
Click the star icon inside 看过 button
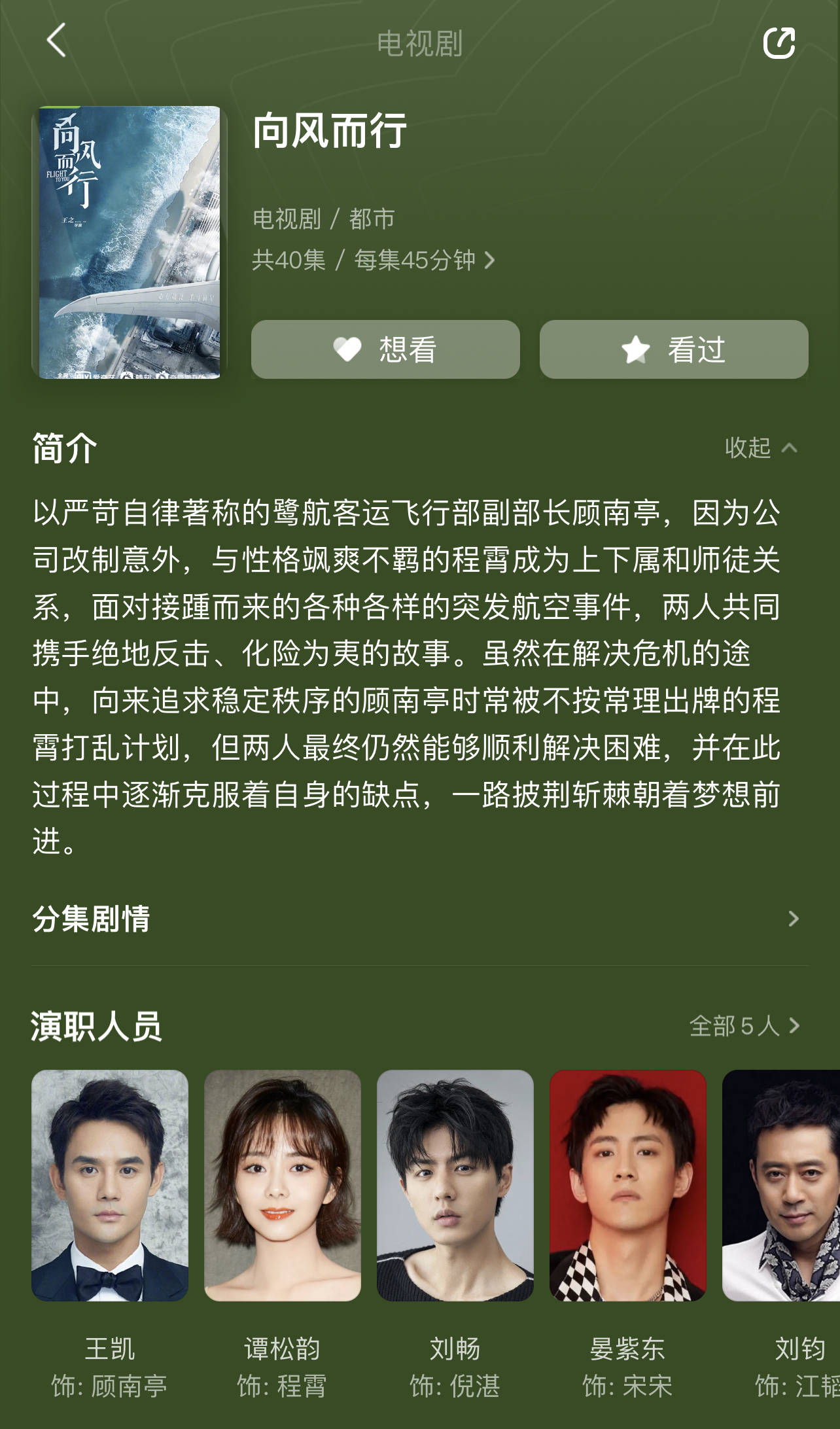tap(636, 350)
